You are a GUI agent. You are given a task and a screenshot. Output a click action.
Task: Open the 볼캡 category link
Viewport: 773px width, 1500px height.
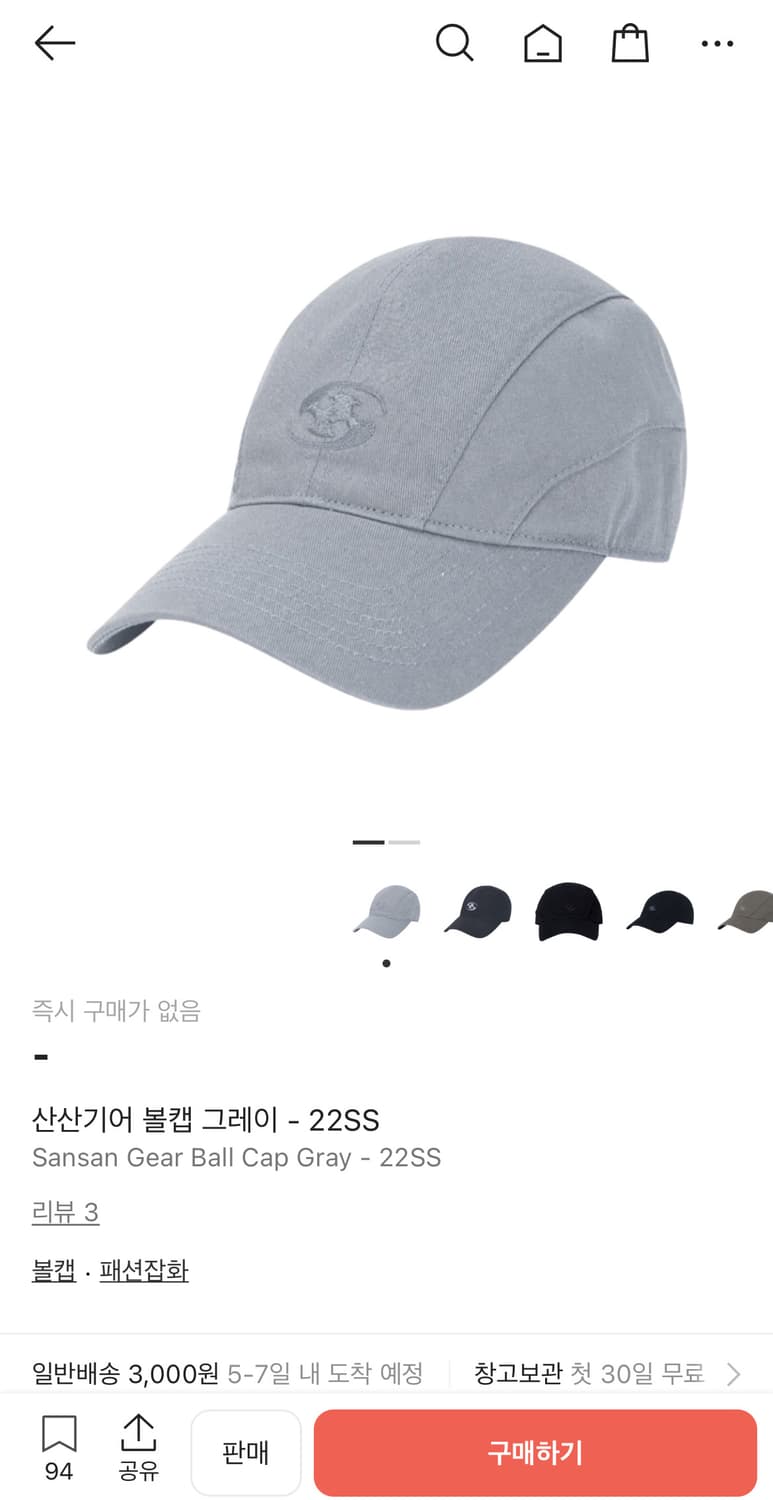coord(52,1270)
